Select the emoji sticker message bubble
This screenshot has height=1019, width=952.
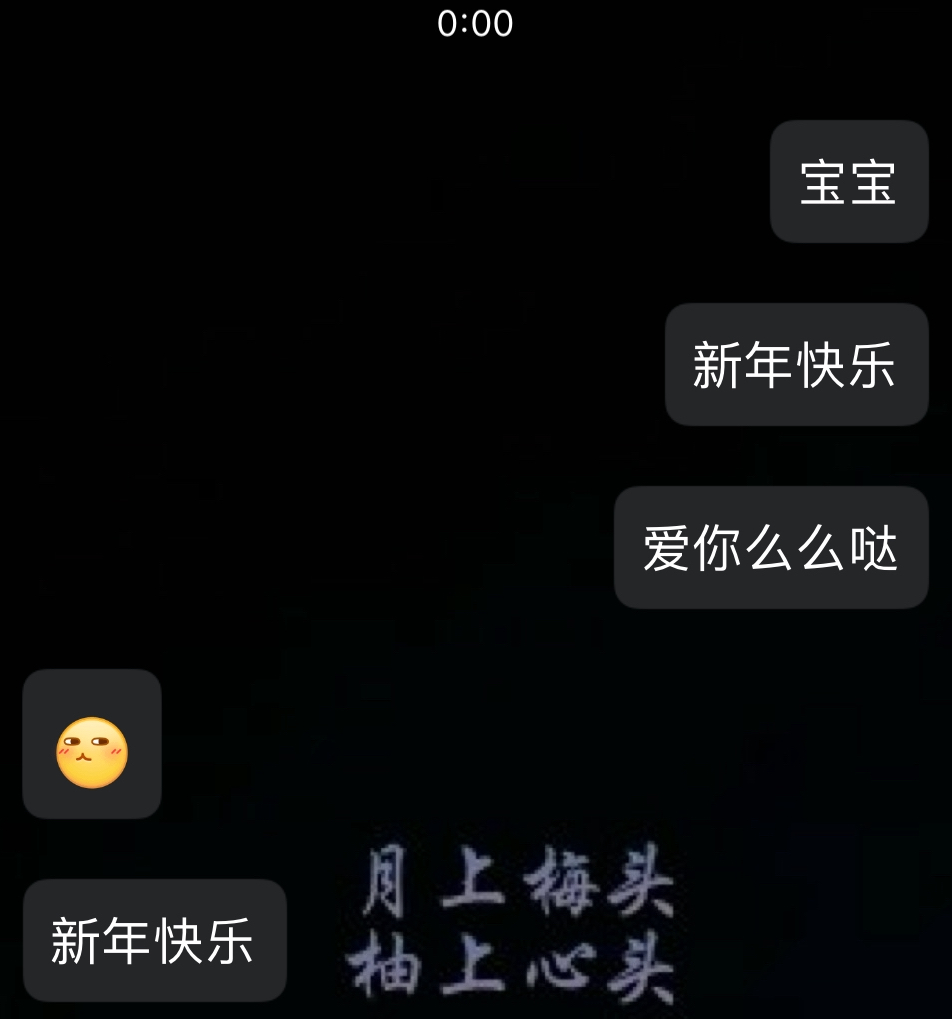tap(91, 744)
